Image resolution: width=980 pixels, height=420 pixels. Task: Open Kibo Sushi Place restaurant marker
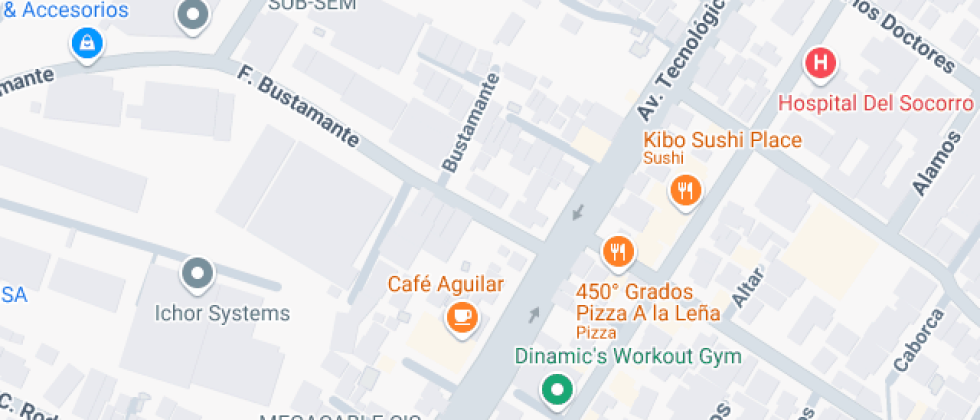tap(685, 188)
